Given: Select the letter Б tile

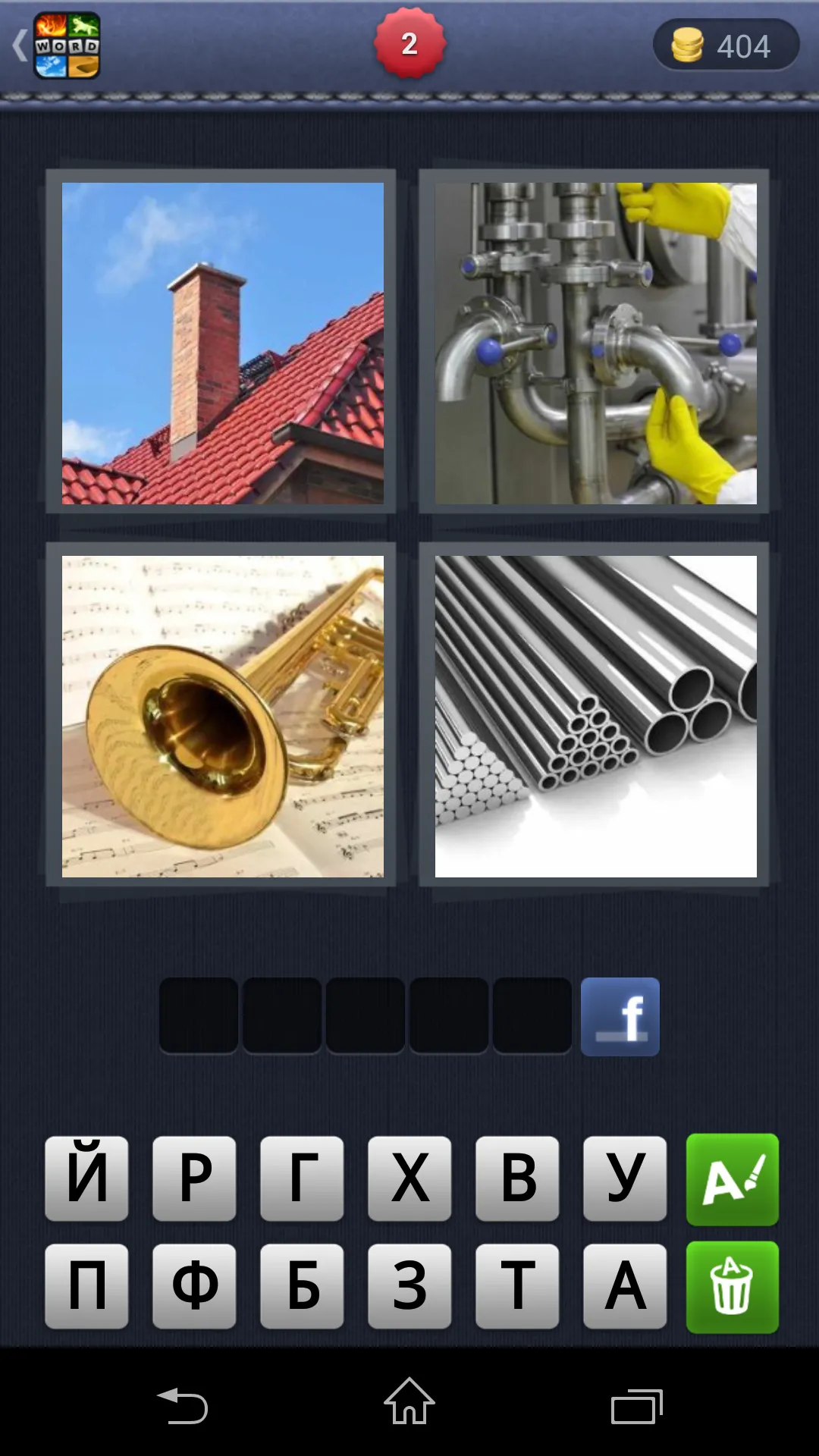Looking at the screenshot, I should (x=302, y=1285).
